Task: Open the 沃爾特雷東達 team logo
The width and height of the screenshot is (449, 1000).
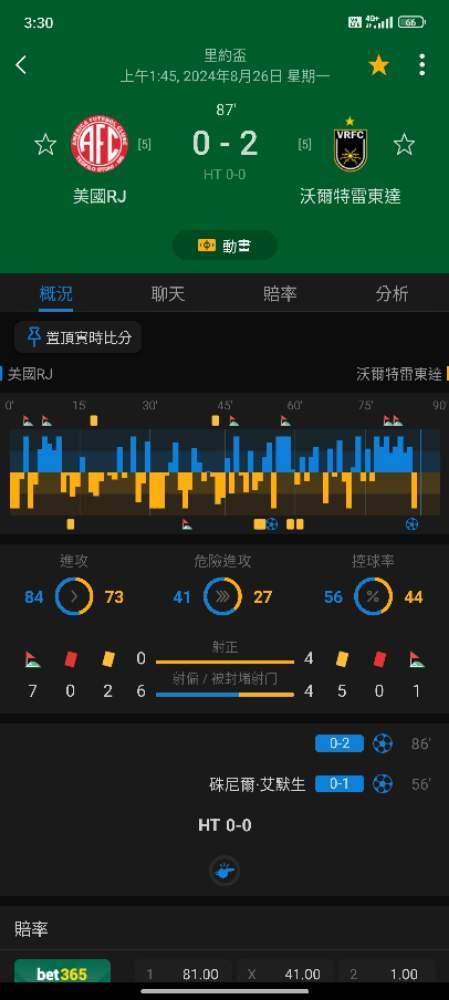Action: coord(350,145)
